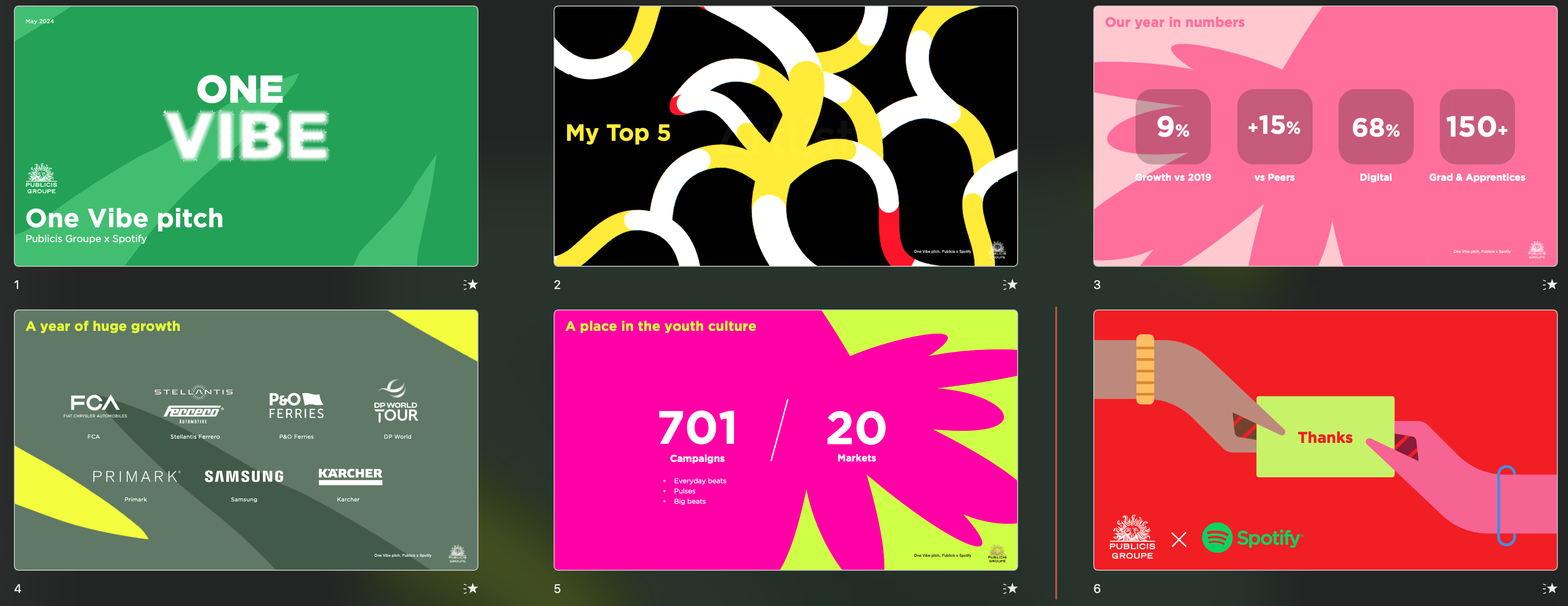
Task: Preview the transition star under slide 4
Action: 470,588
